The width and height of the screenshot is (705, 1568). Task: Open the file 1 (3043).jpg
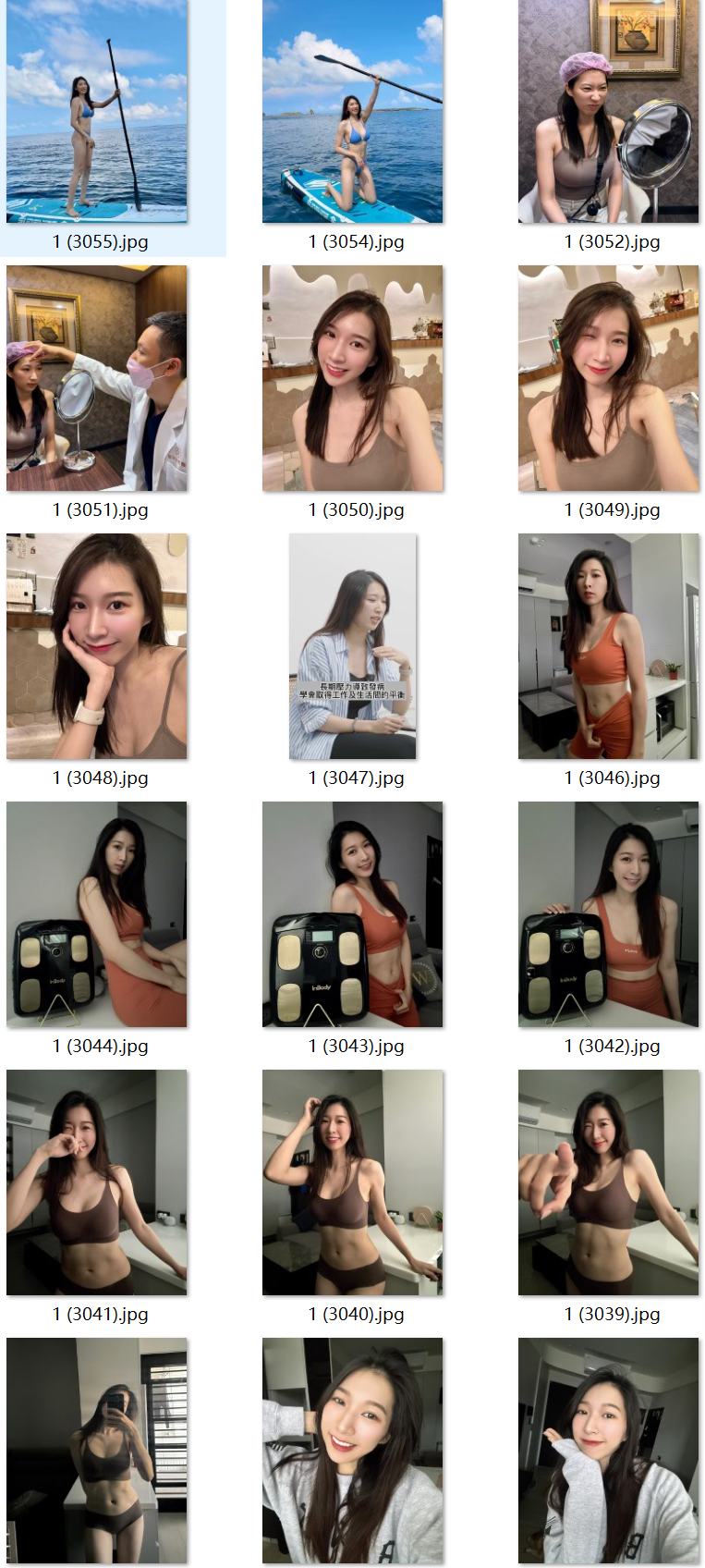pyautogui.click(x=352, y=914)
